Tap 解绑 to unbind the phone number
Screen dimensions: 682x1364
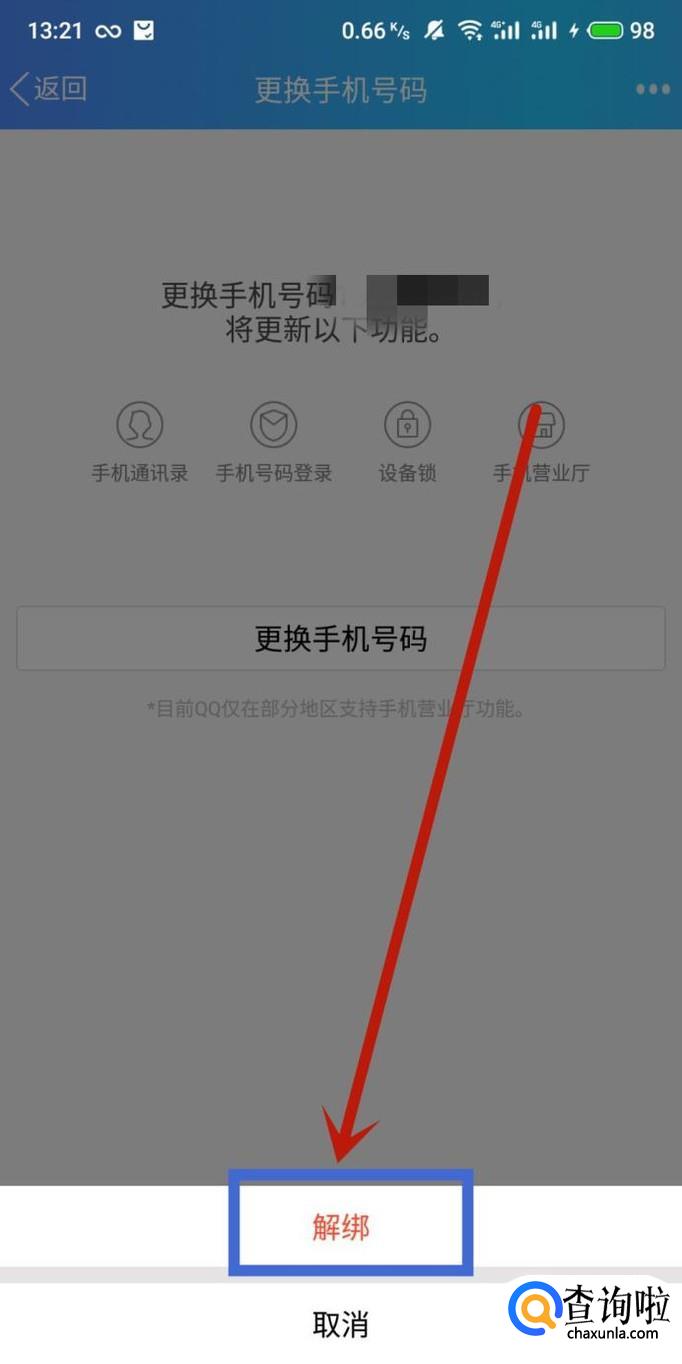(341, 1227)
